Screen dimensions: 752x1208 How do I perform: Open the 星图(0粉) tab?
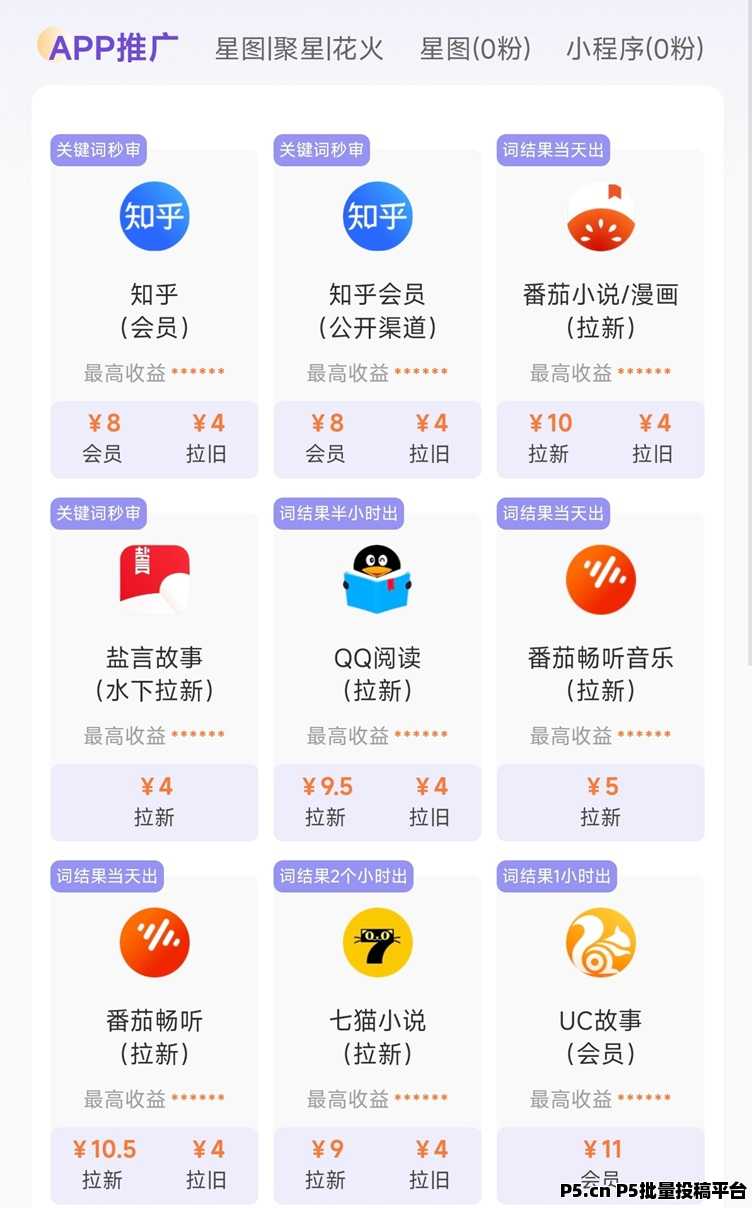click(x=475, y=49)
